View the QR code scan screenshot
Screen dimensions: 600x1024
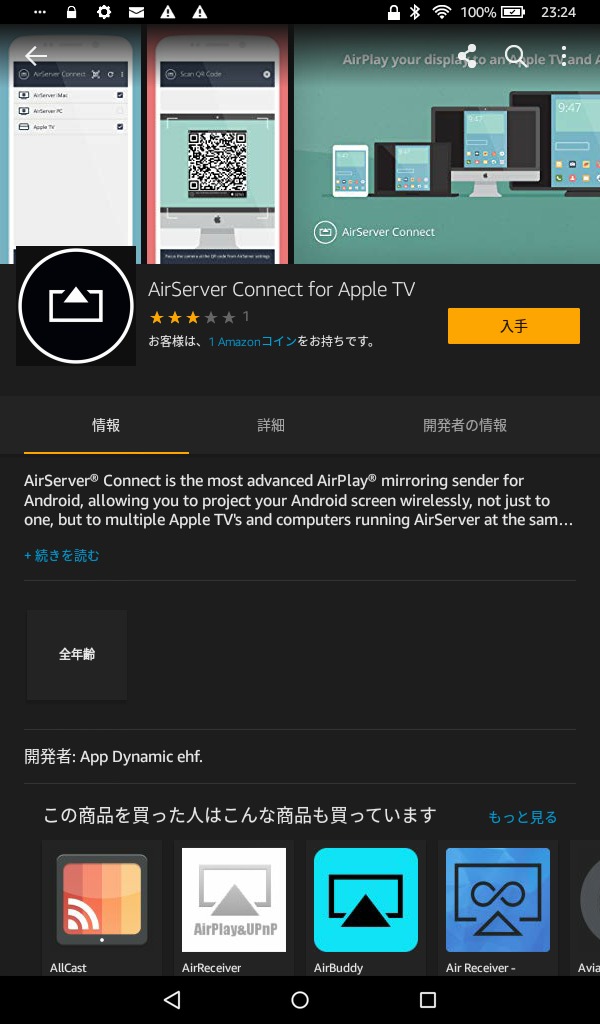[217, 145]
